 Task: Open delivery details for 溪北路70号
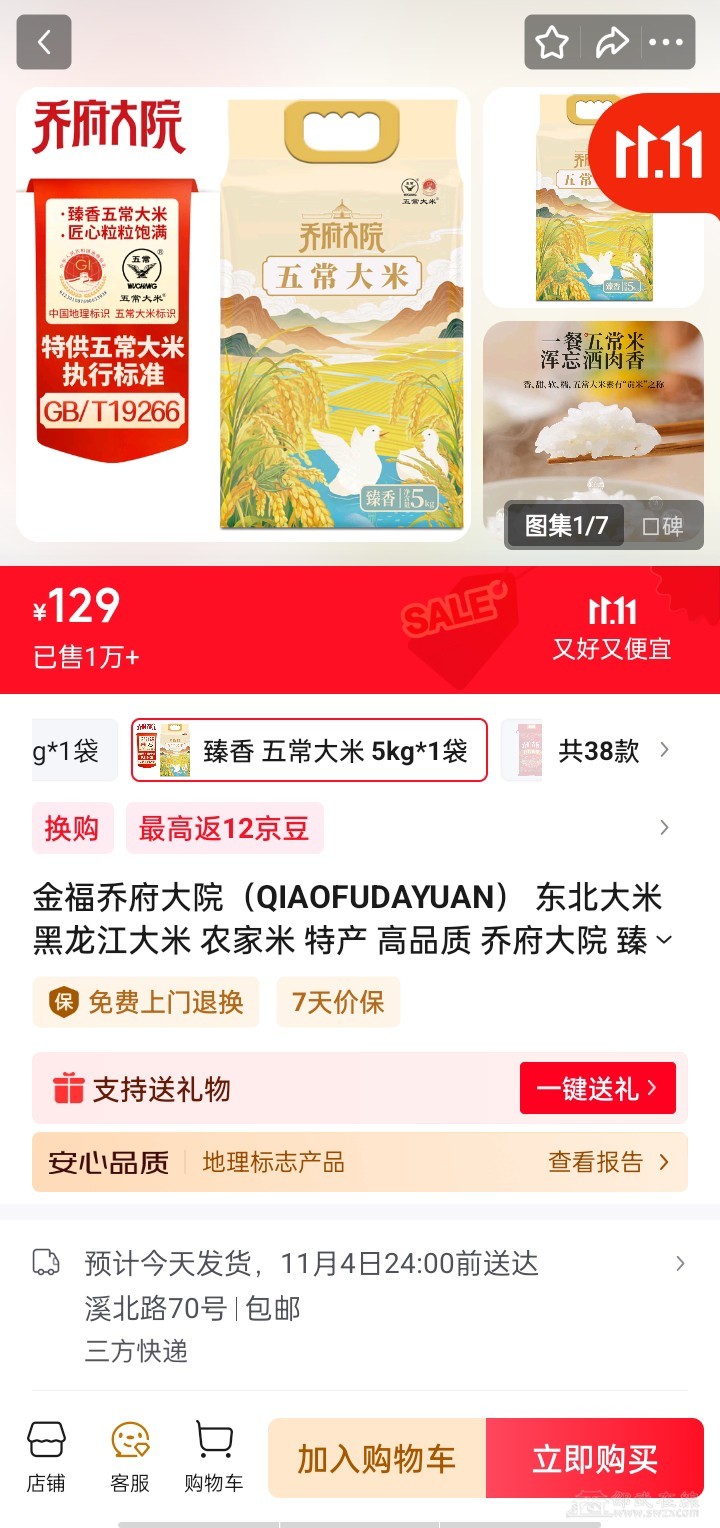pos(679,1264)
